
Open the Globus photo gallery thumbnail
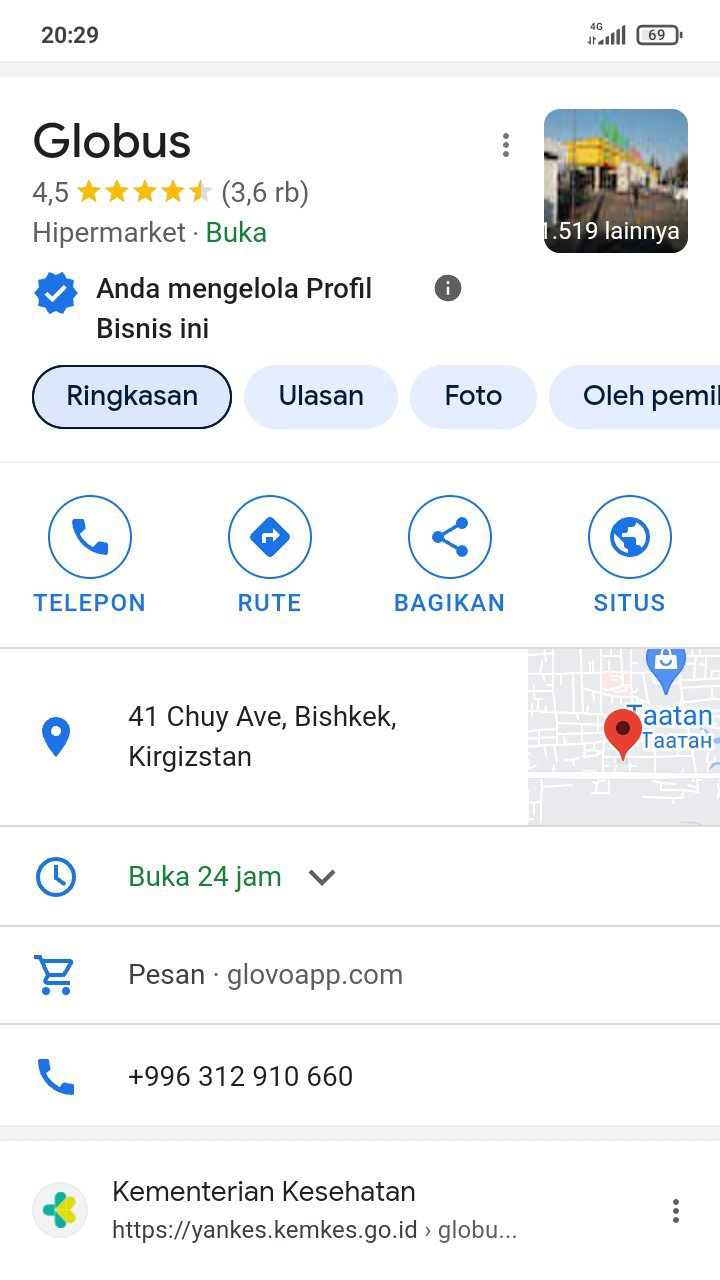pos(615,181)
